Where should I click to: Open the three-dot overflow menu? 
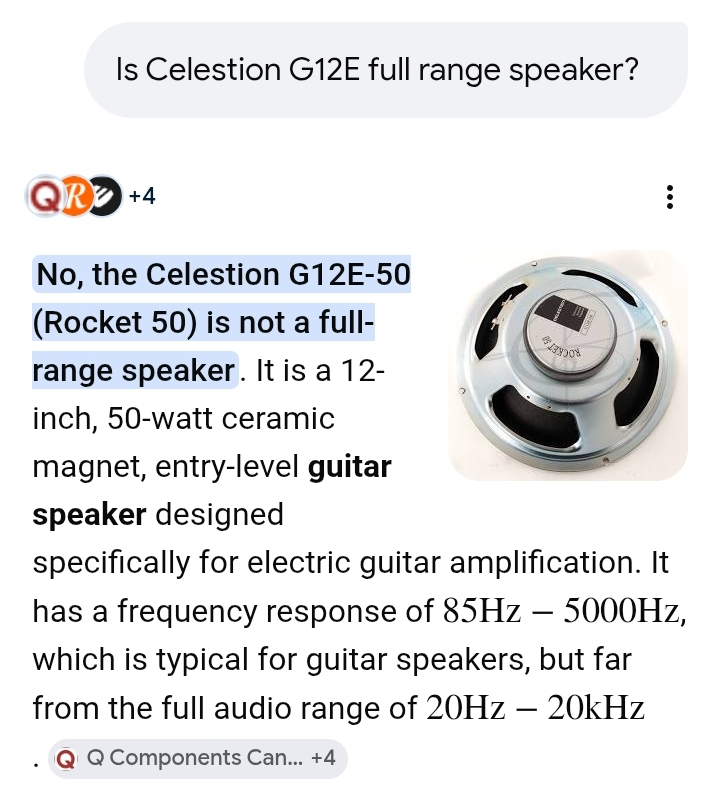pos(670,197)
